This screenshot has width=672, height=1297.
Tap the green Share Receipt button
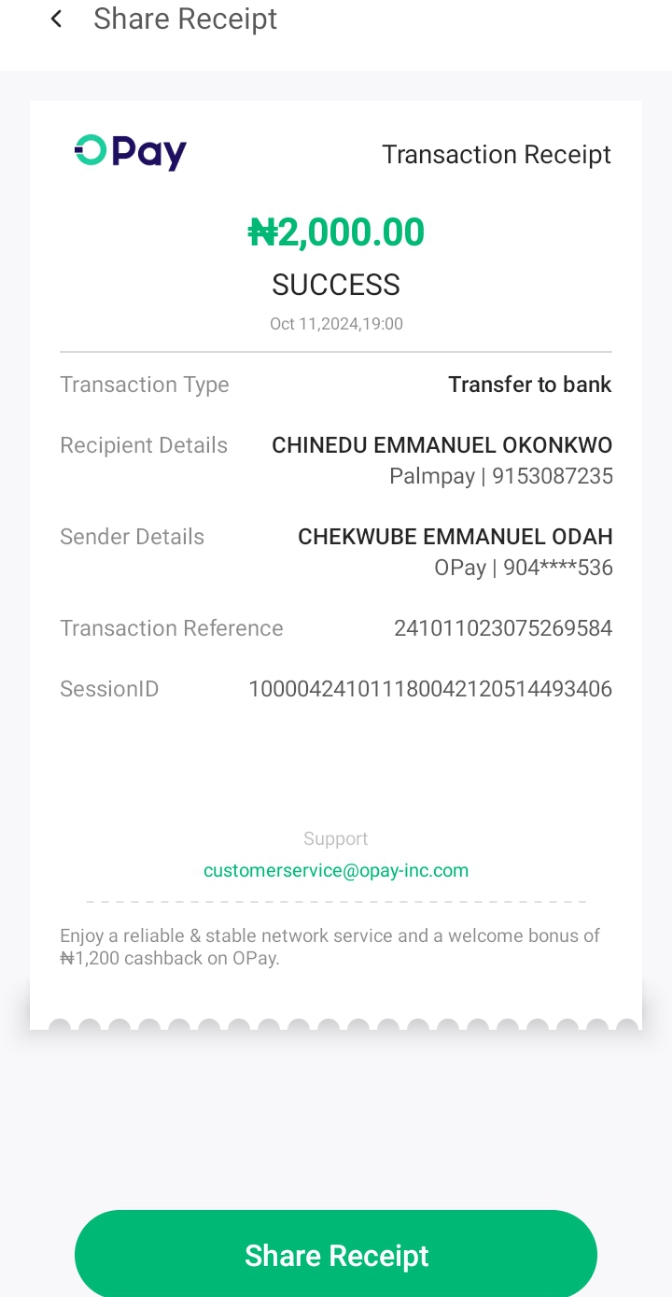pos(336,1255)
